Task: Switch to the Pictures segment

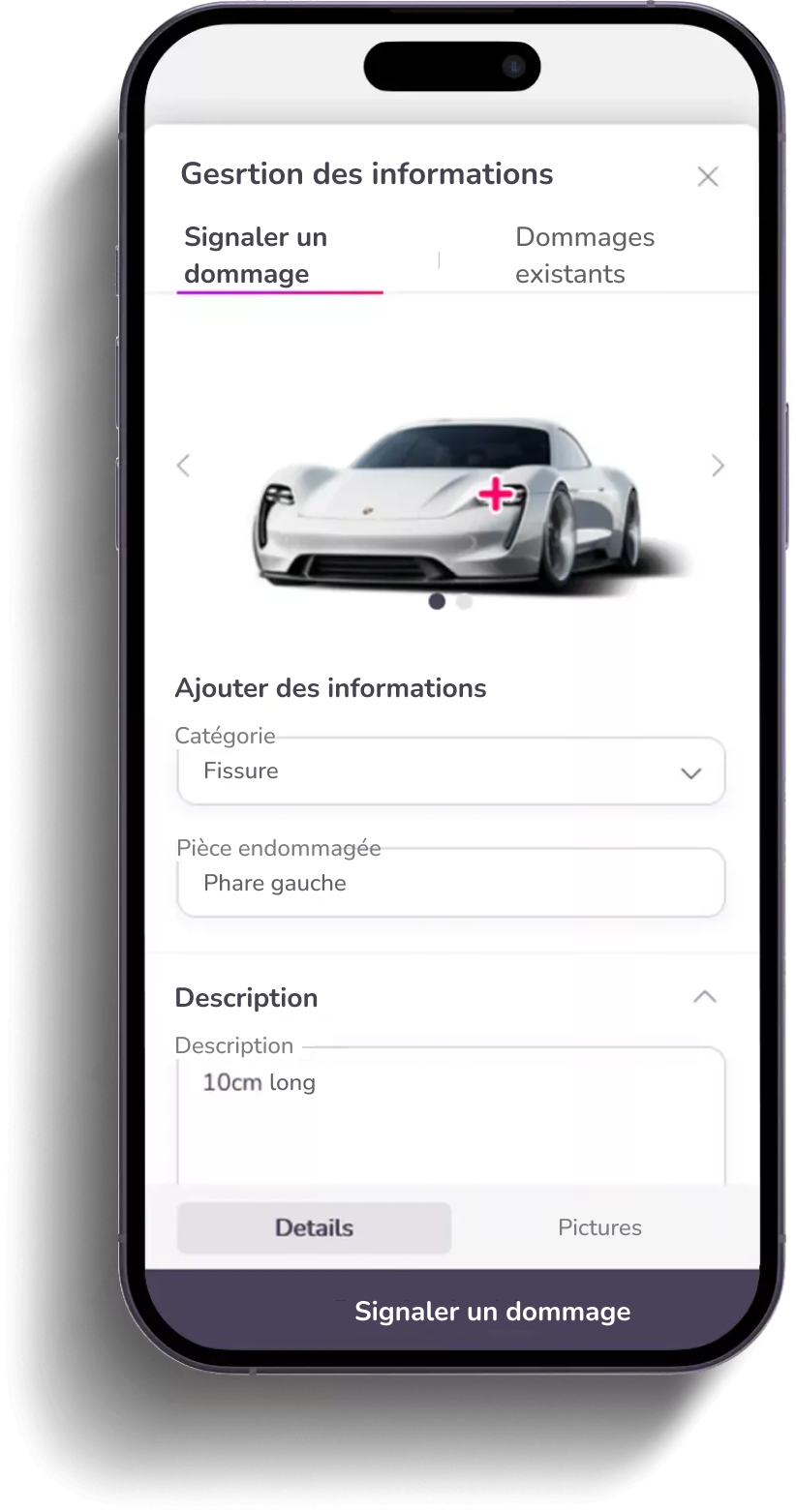Action: pos(599,1227)
